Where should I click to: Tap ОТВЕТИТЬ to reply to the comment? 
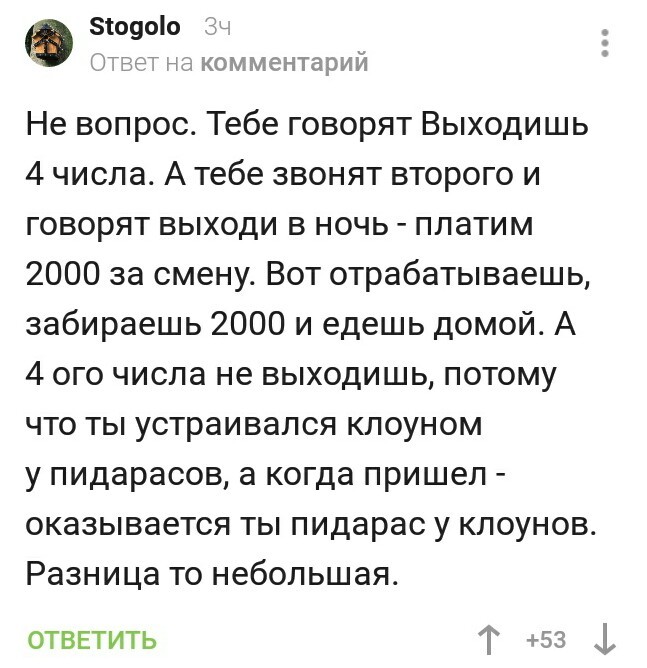pos(91,640)
